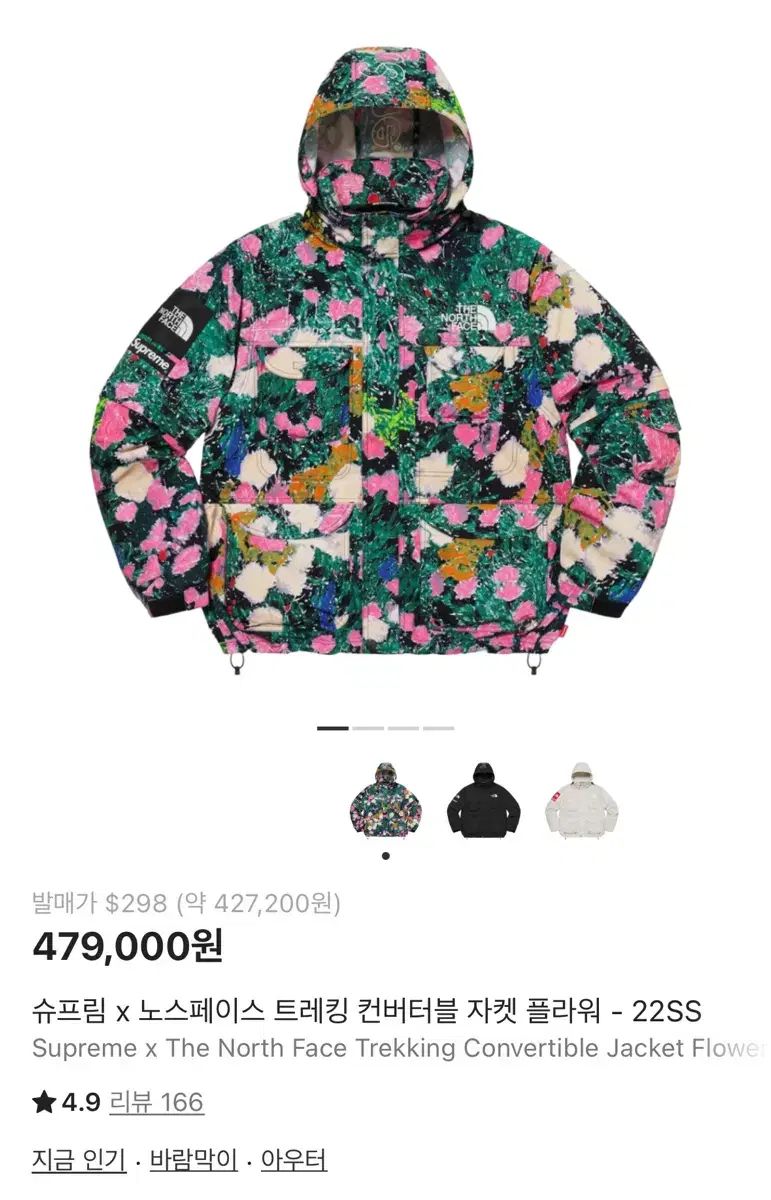Select the white jacket variant thumbnail
This screenshot has width=771, height=1200.
pos(580,797)
